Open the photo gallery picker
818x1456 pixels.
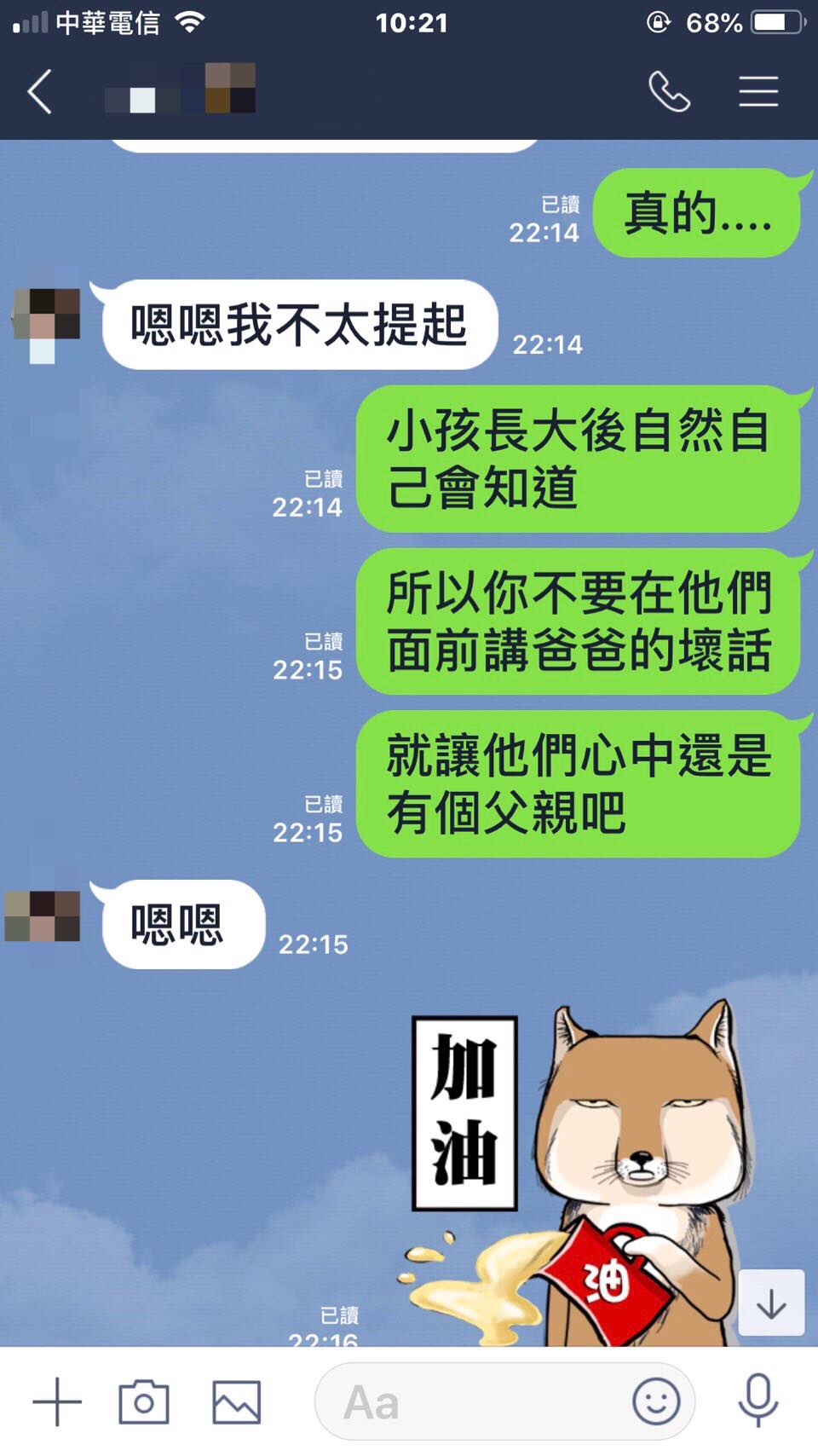click(236, 1401)
